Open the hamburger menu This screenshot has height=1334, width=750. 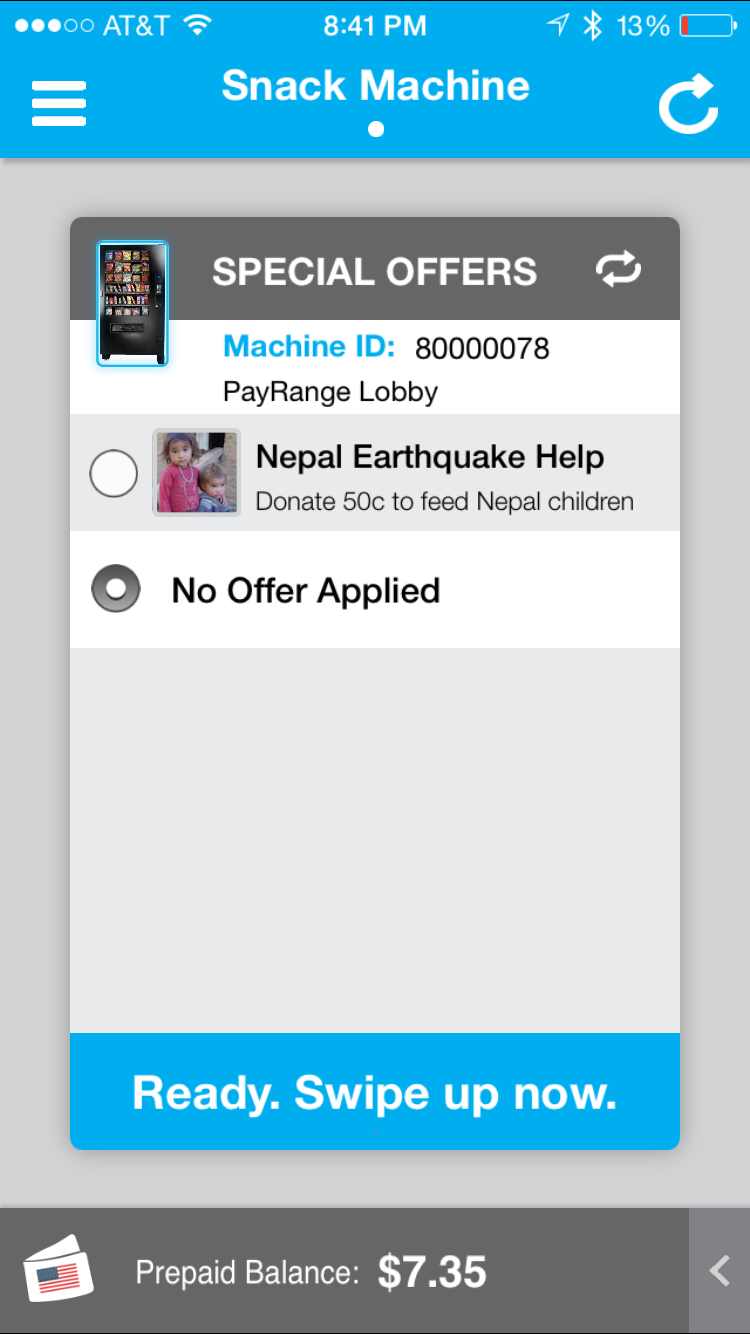(59, 103)
